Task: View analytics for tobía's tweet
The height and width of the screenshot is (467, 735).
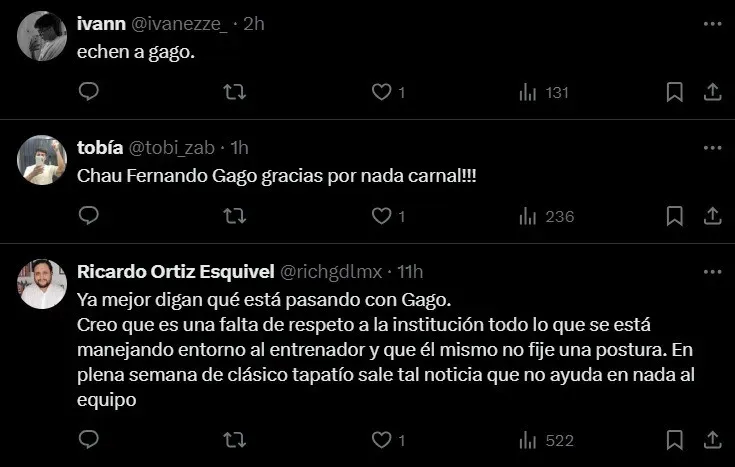Action: tap(546, 216)
